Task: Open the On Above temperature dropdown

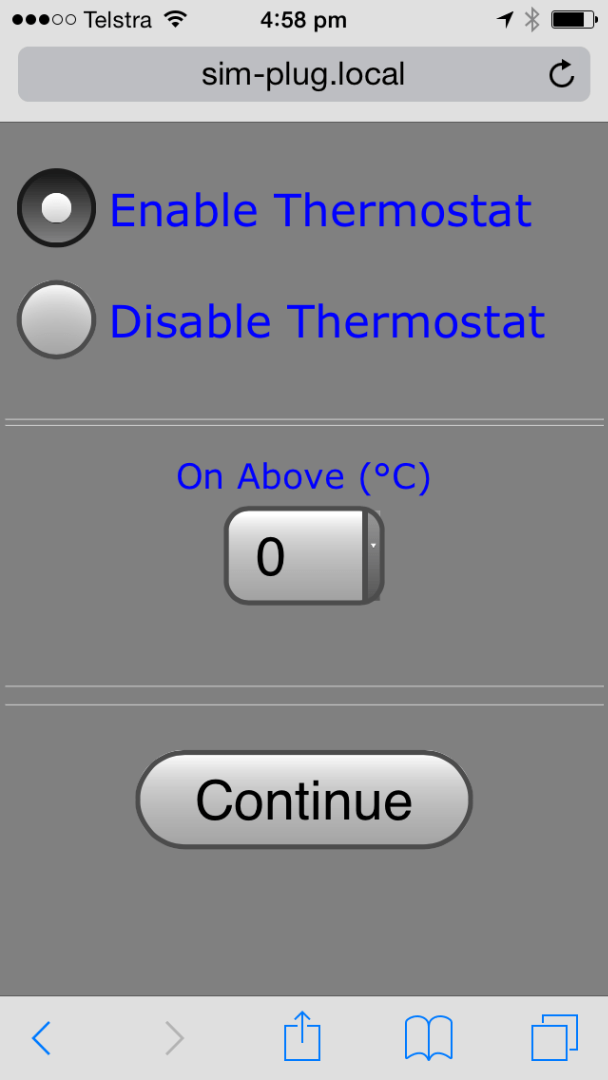Action: pyautogui.click(x=304, y=556)
